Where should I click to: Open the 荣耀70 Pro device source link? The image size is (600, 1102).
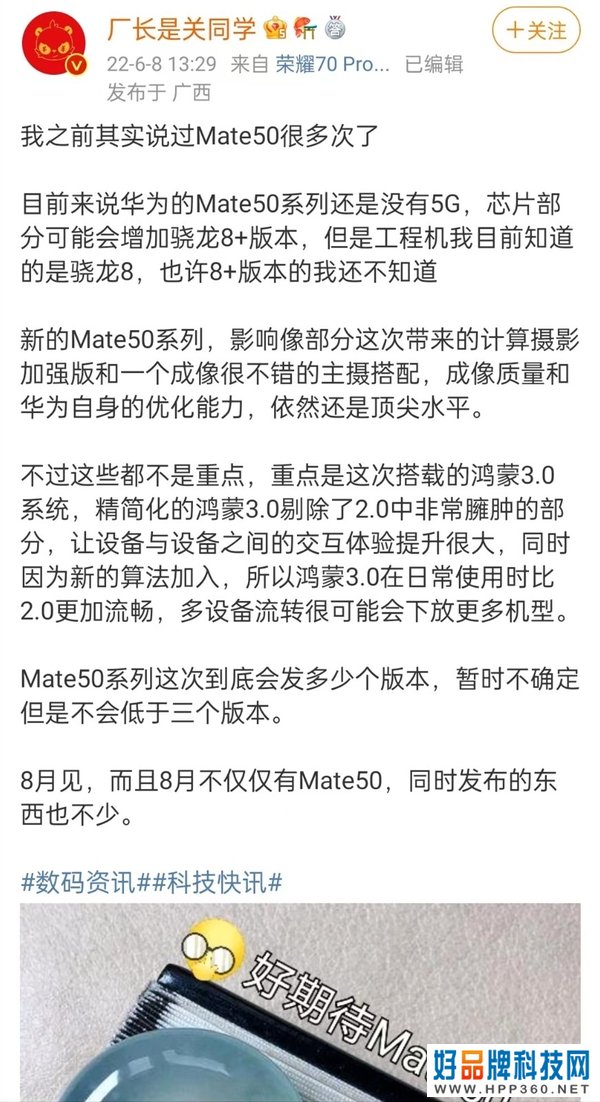tap(332, 64)
